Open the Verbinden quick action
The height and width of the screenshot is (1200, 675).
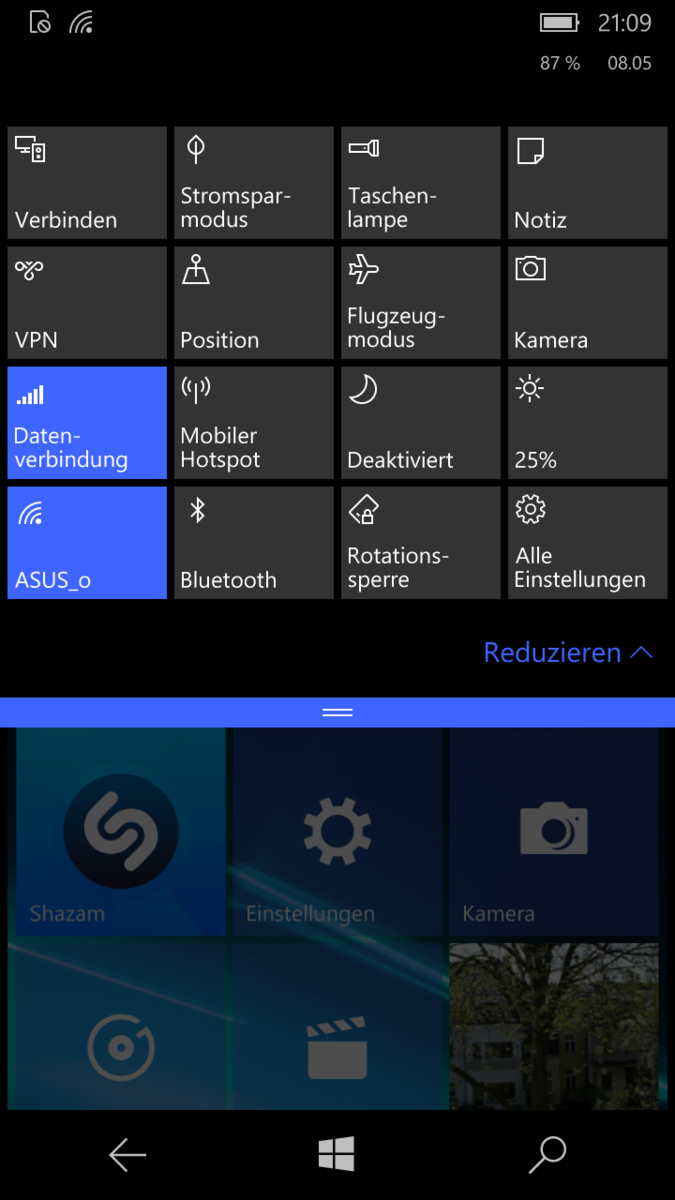pyautogui.click(x=87, y=183)
